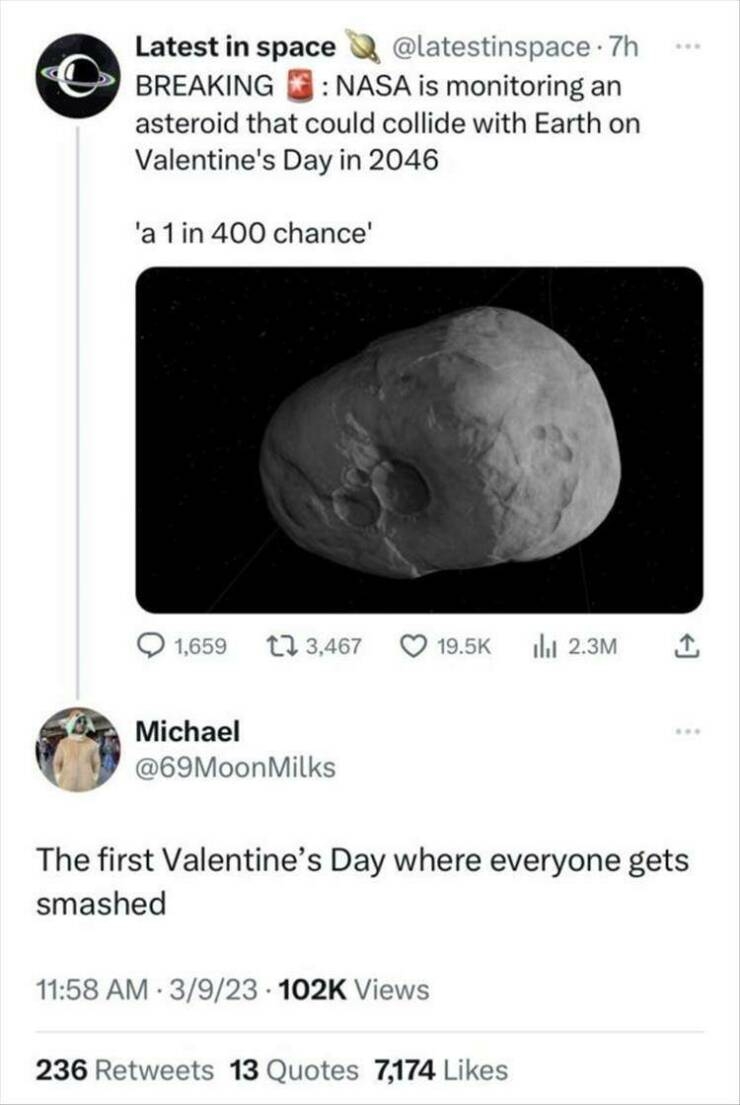Open the Latest in space profile avatar
740x1105 pixels.
79,76
